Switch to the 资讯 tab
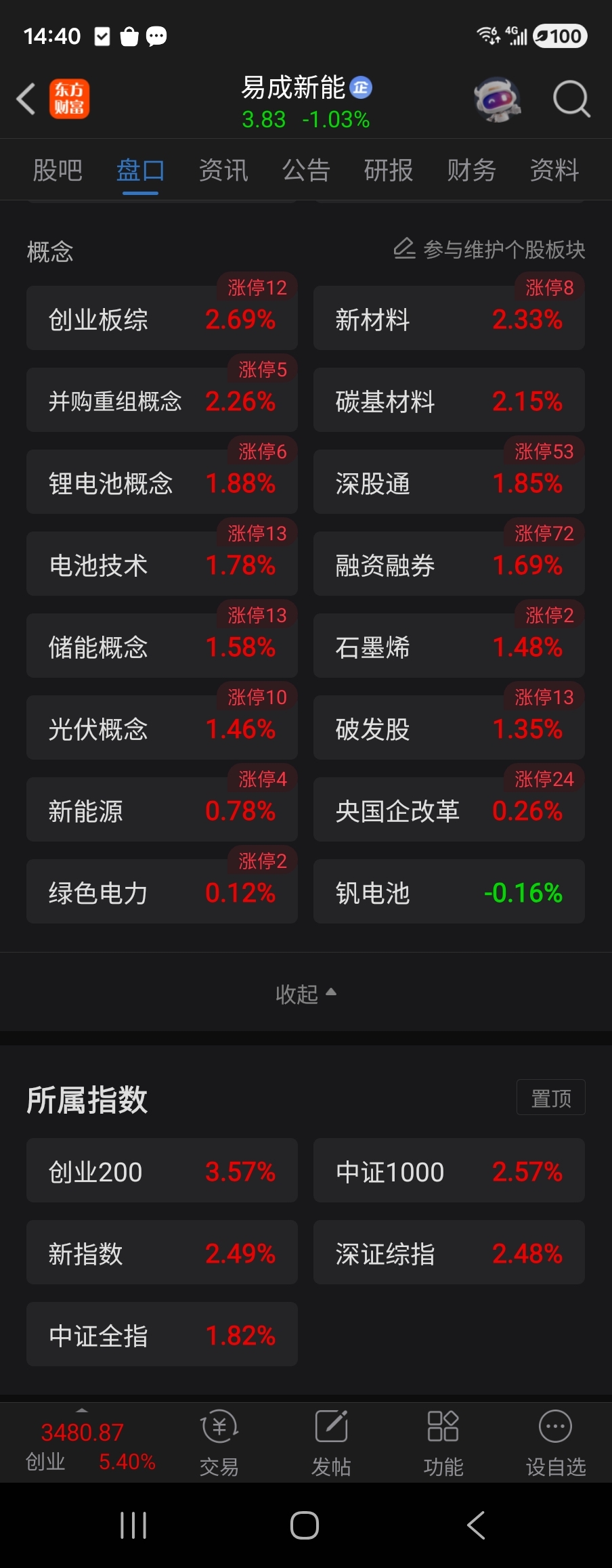The width and height of the screenshot is (612, 1568). coord(223,171)
